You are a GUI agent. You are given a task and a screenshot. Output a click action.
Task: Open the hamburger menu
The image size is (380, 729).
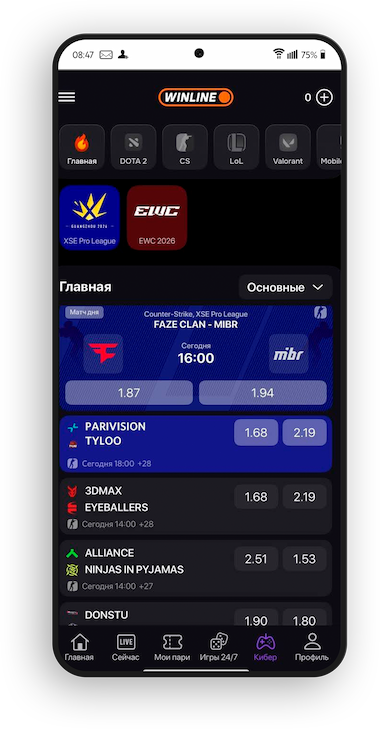point(67,97)
